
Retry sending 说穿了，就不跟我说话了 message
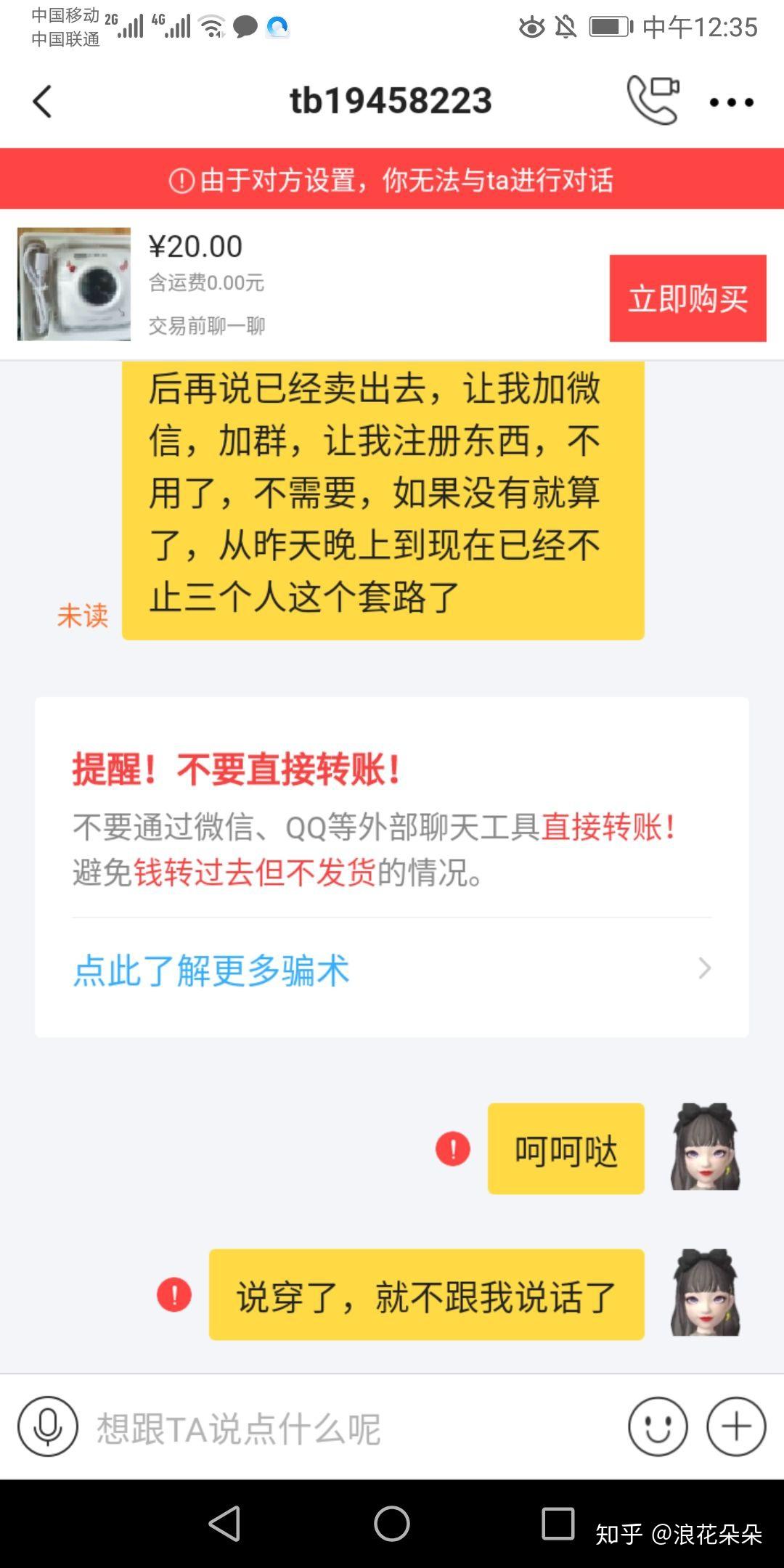tap(174, 1294)
